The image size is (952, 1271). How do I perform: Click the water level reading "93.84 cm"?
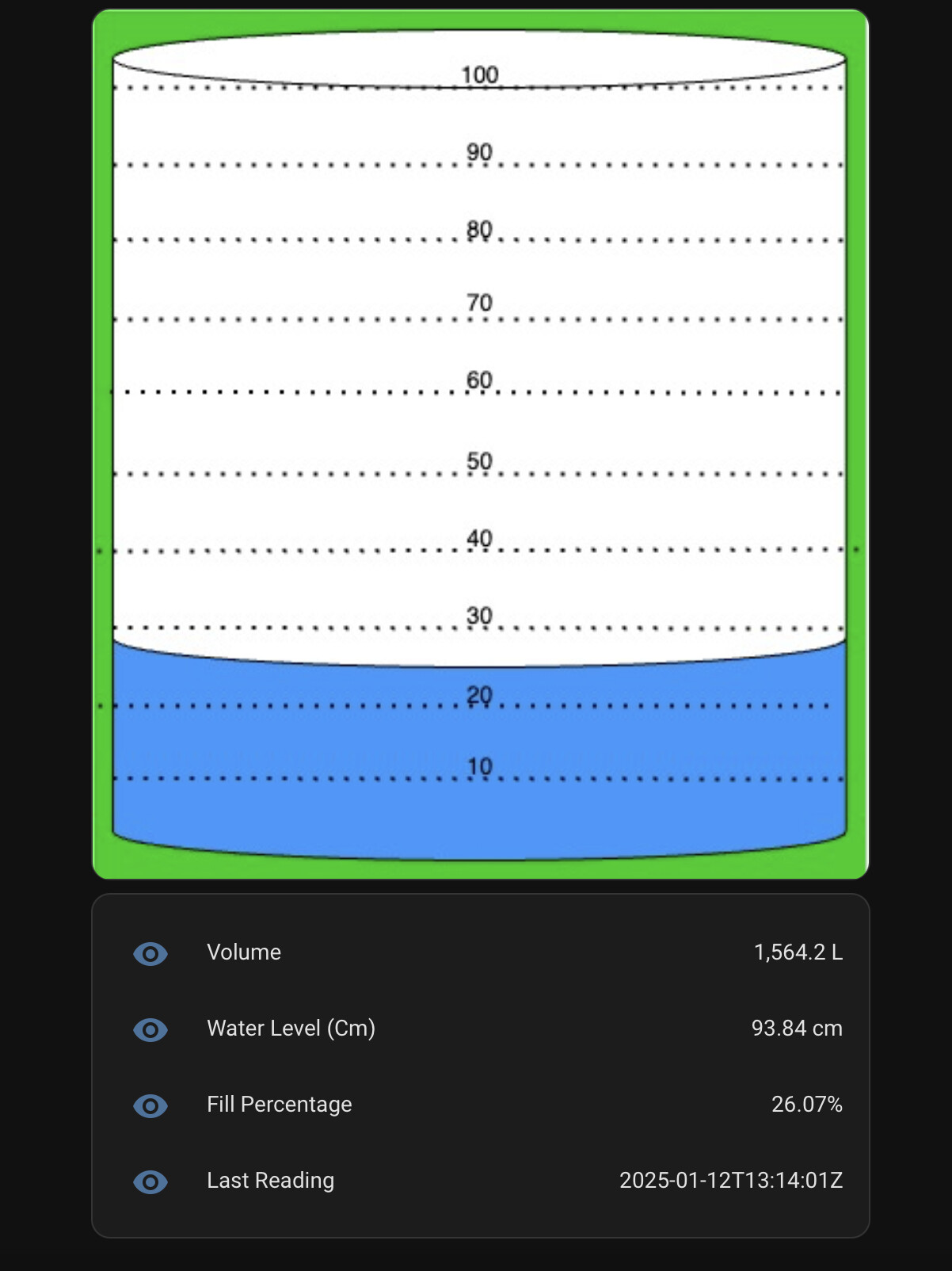[x=798, y=1029]
